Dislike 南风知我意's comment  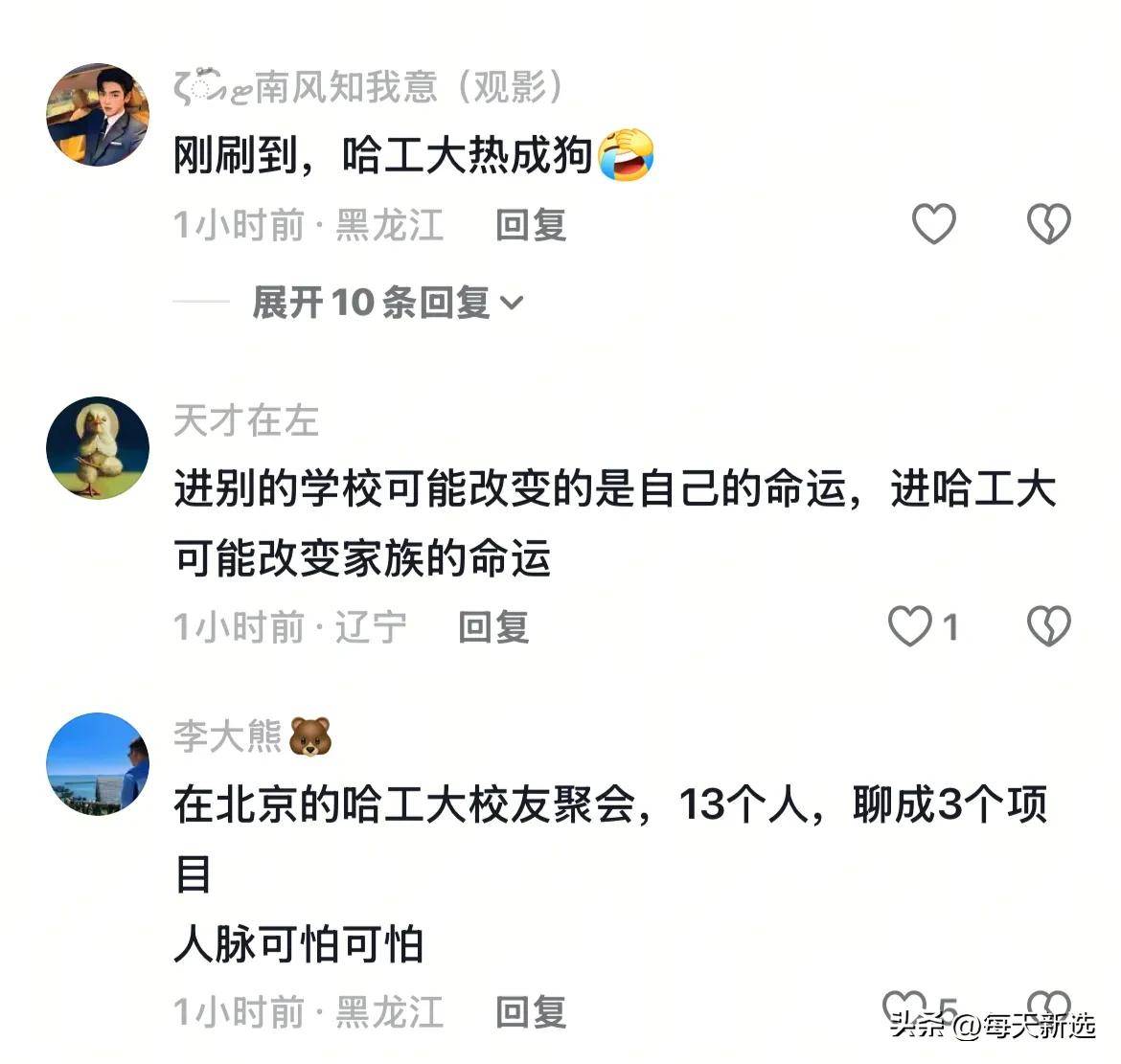click(x=1048, y=225)
